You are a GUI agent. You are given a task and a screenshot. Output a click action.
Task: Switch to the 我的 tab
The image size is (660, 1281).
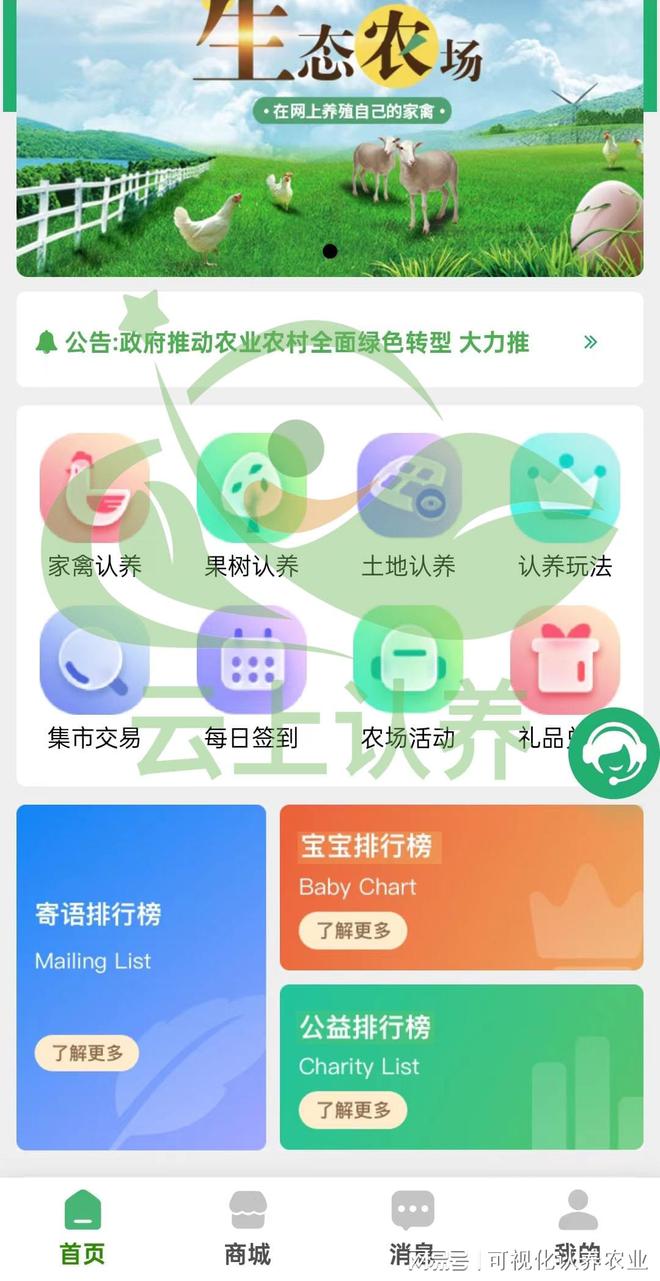[577, 1229]
